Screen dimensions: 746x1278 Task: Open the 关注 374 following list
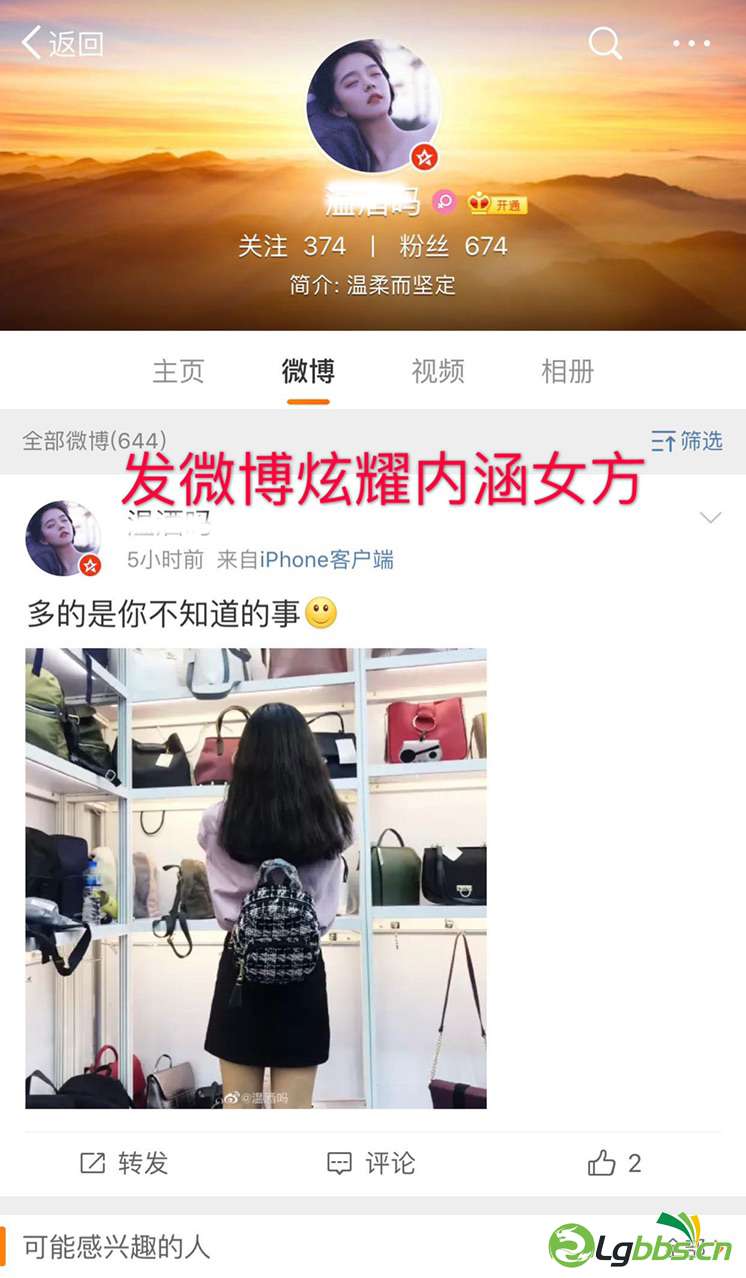click(291, 246)
